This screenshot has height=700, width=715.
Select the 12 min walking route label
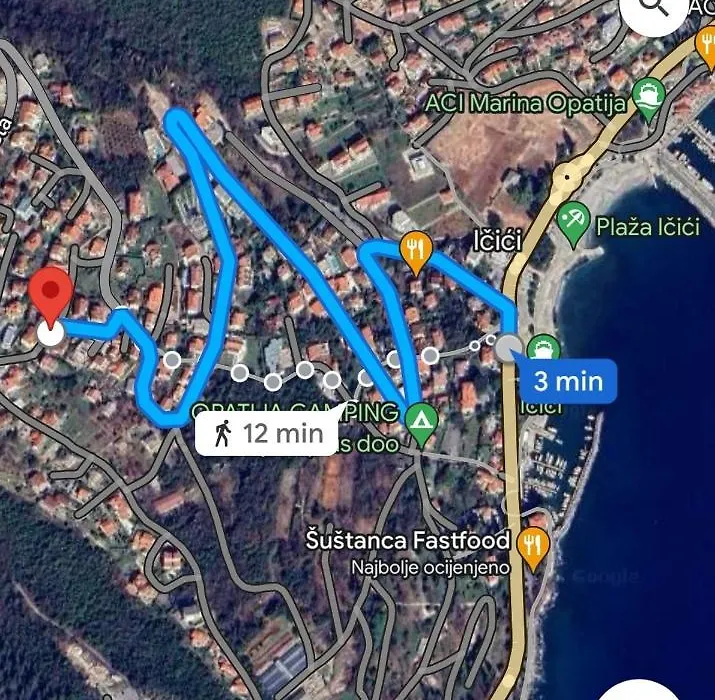266,433
